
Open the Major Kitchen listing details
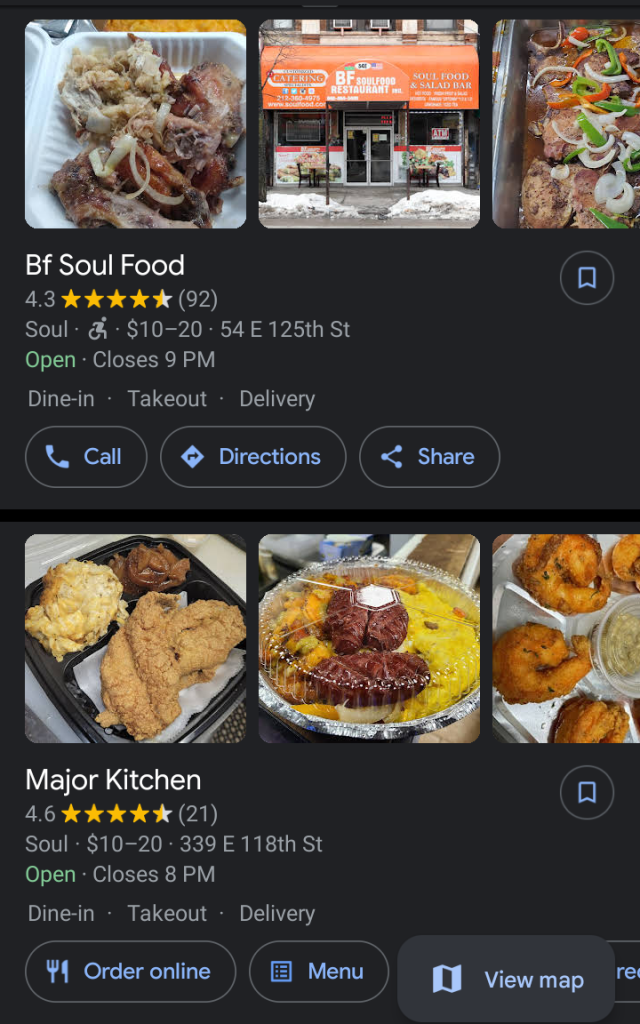click(113, 781)
